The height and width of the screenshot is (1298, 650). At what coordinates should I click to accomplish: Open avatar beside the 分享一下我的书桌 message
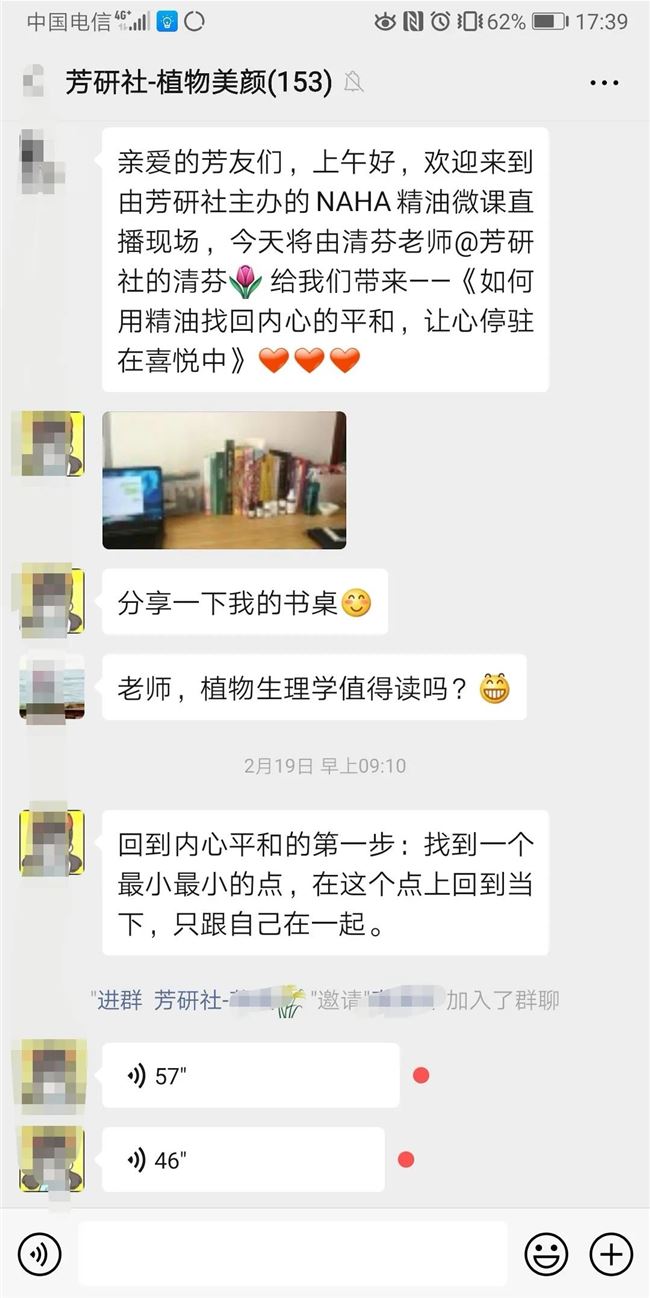51,603
